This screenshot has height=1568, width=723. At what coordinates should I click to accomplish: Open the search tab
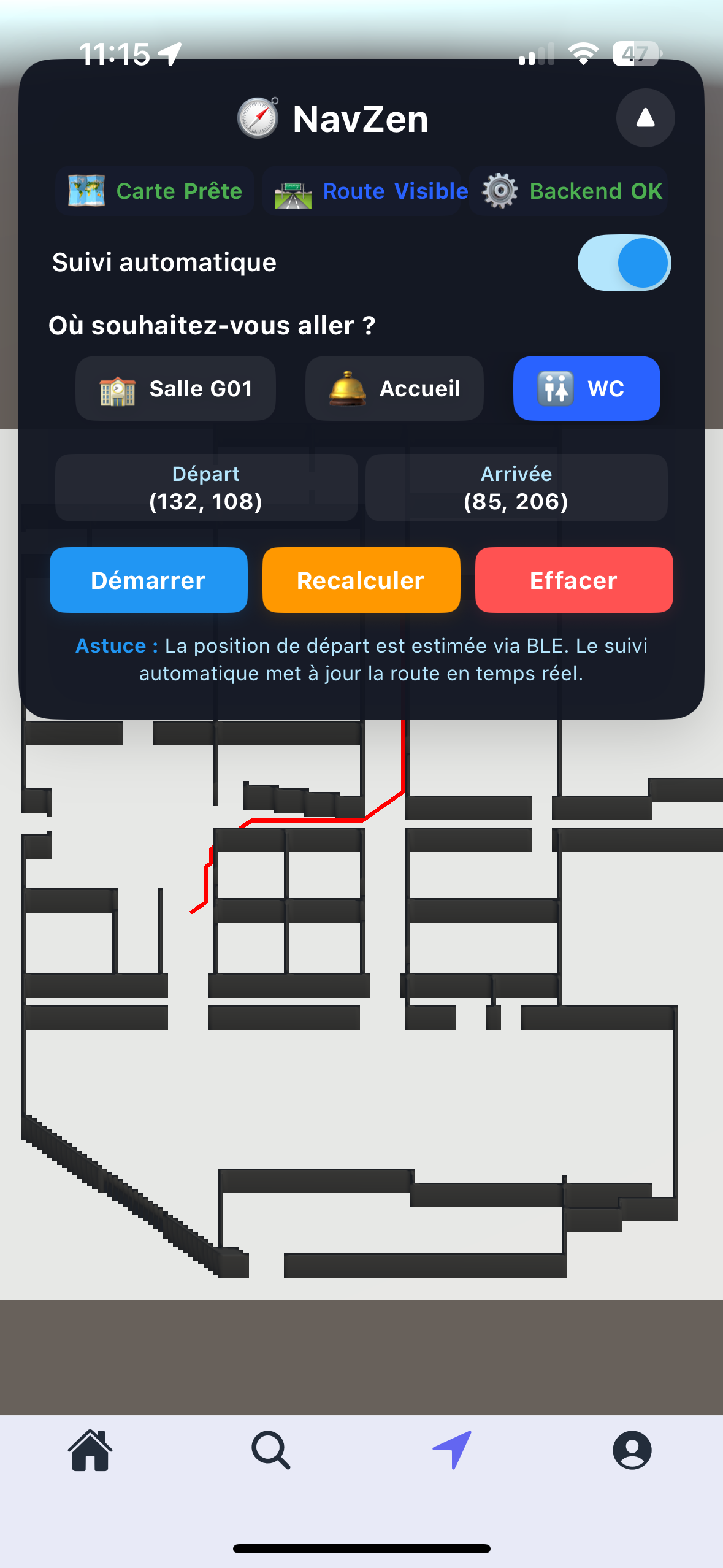(271, 1450)
